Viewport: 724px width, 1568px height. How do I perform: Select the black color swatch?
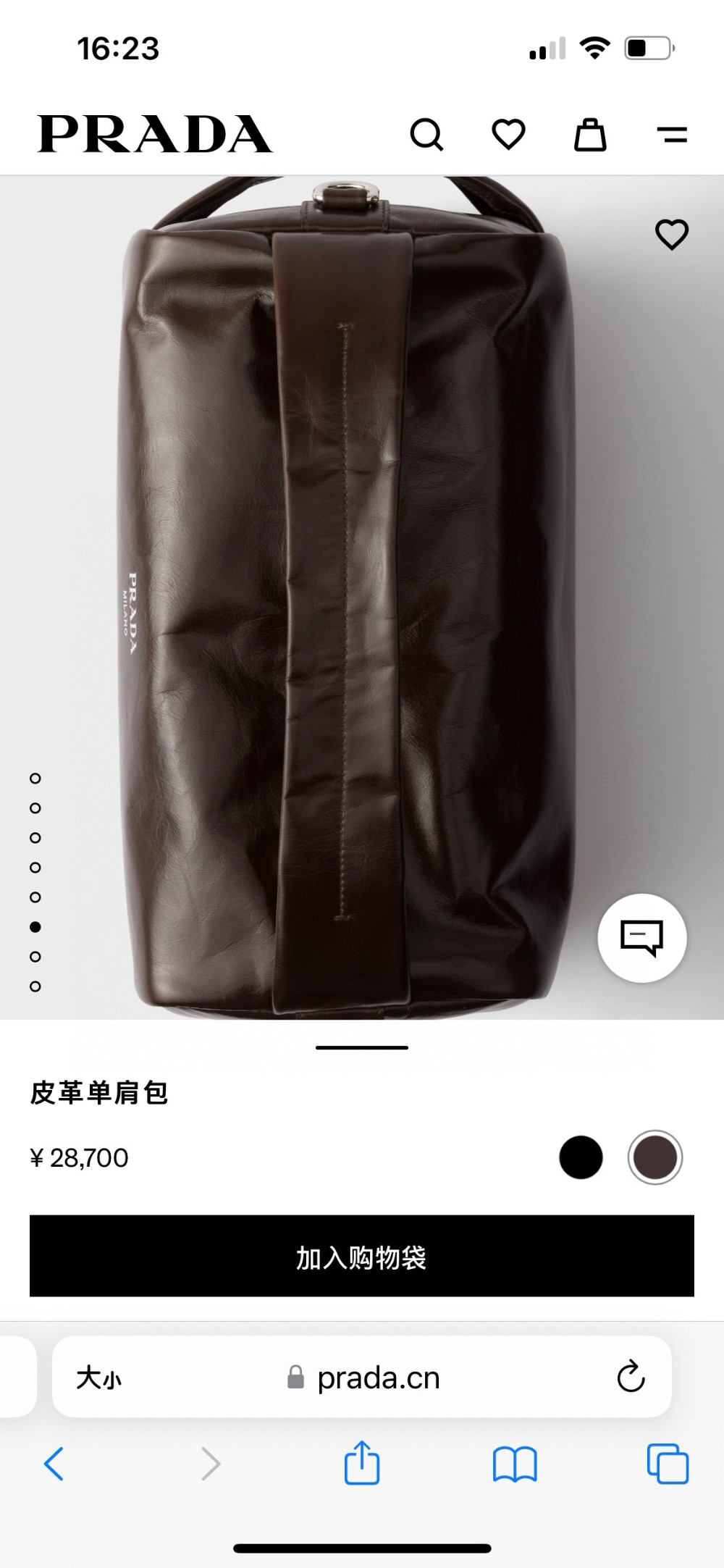pos(581,1157)
